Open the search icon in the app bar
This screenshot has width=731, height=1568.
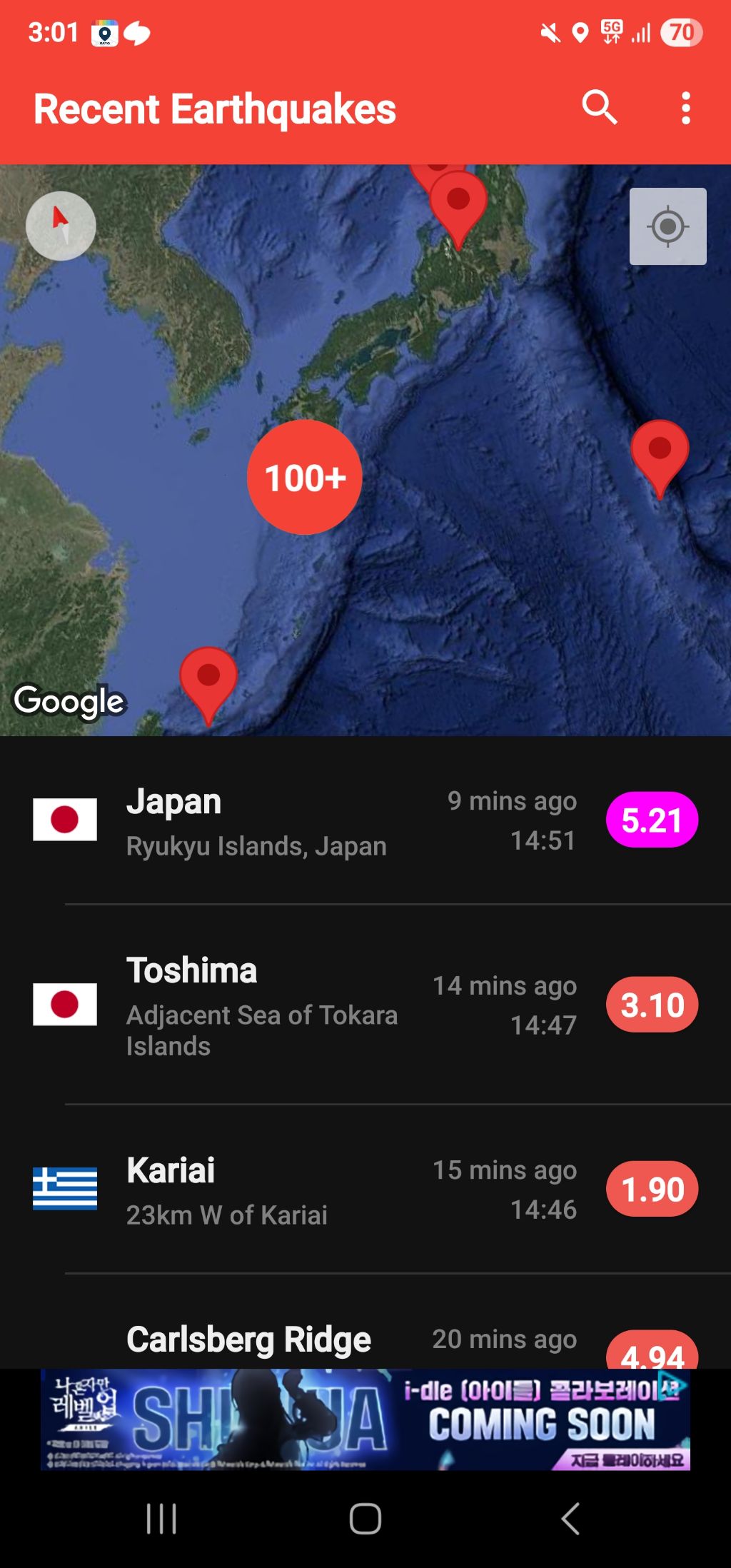point(599,109)
